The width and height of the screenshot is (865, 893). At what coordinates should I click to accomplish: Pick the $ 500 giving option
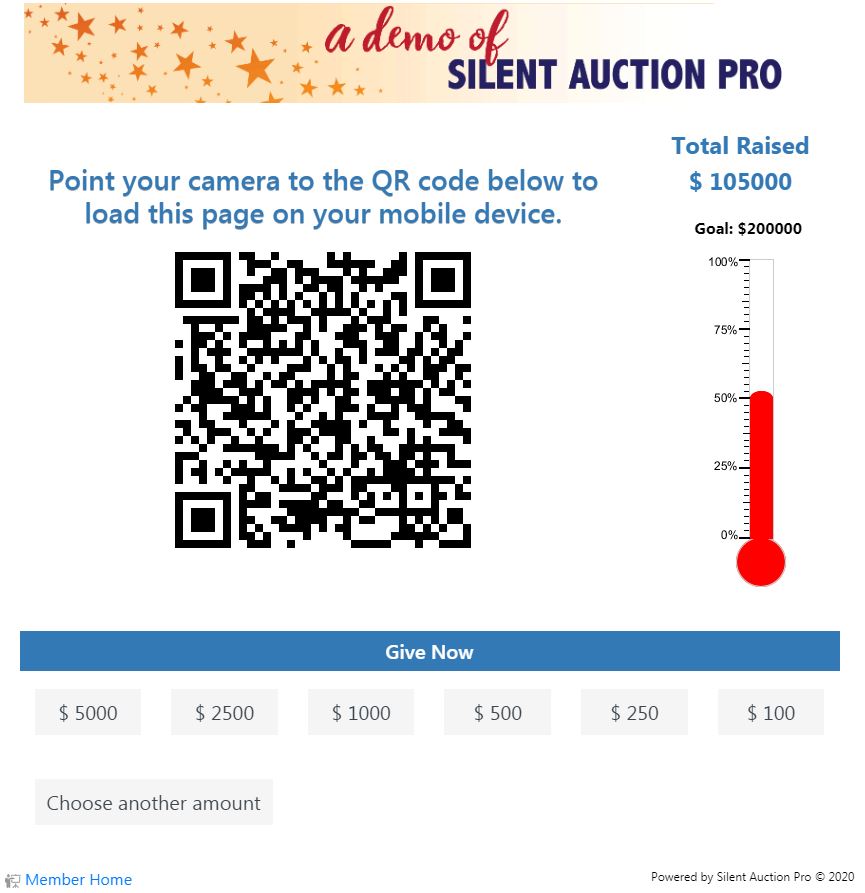coord(498,713)
